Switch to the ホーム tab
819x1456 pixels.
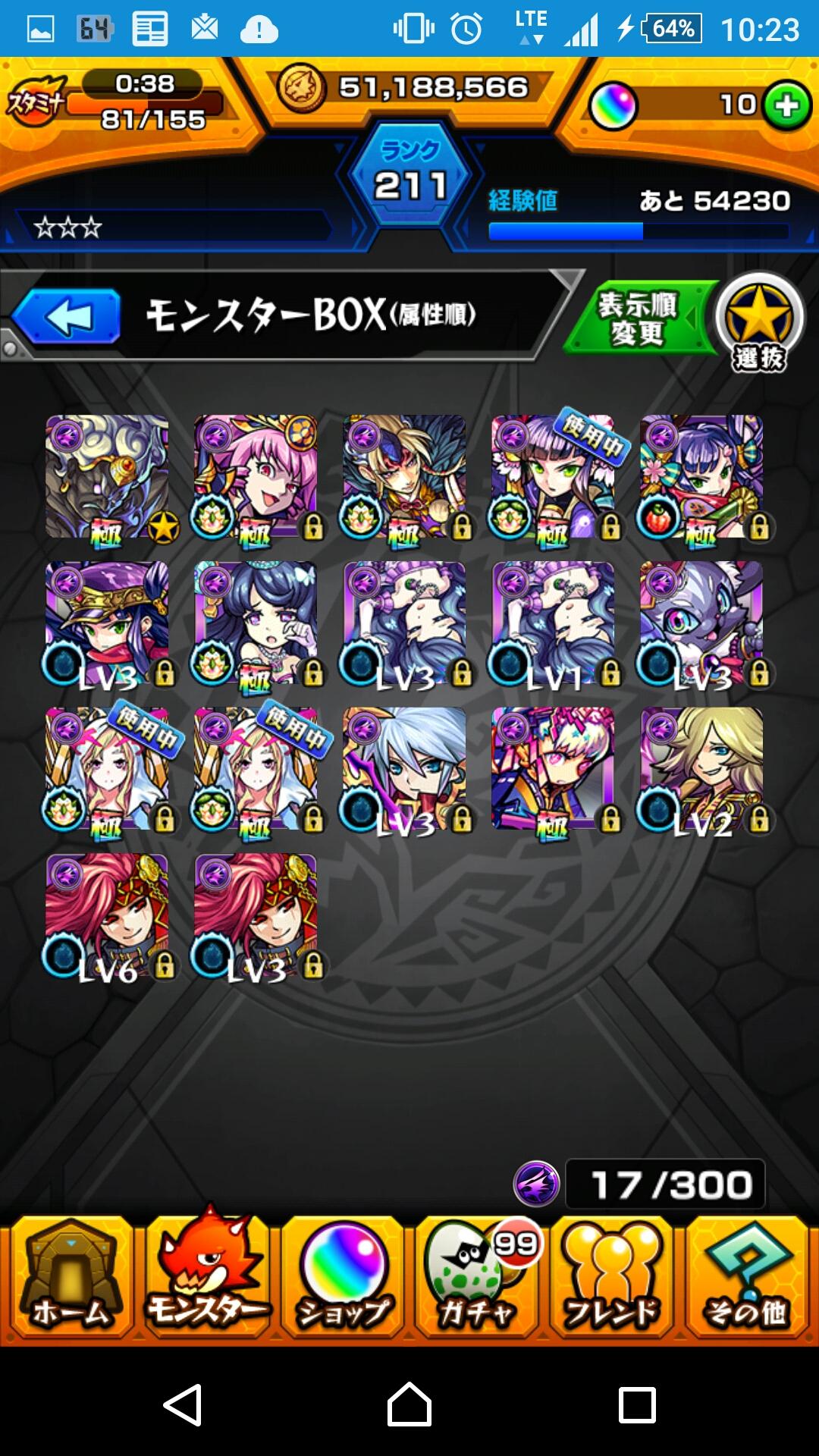point(71,1279)
